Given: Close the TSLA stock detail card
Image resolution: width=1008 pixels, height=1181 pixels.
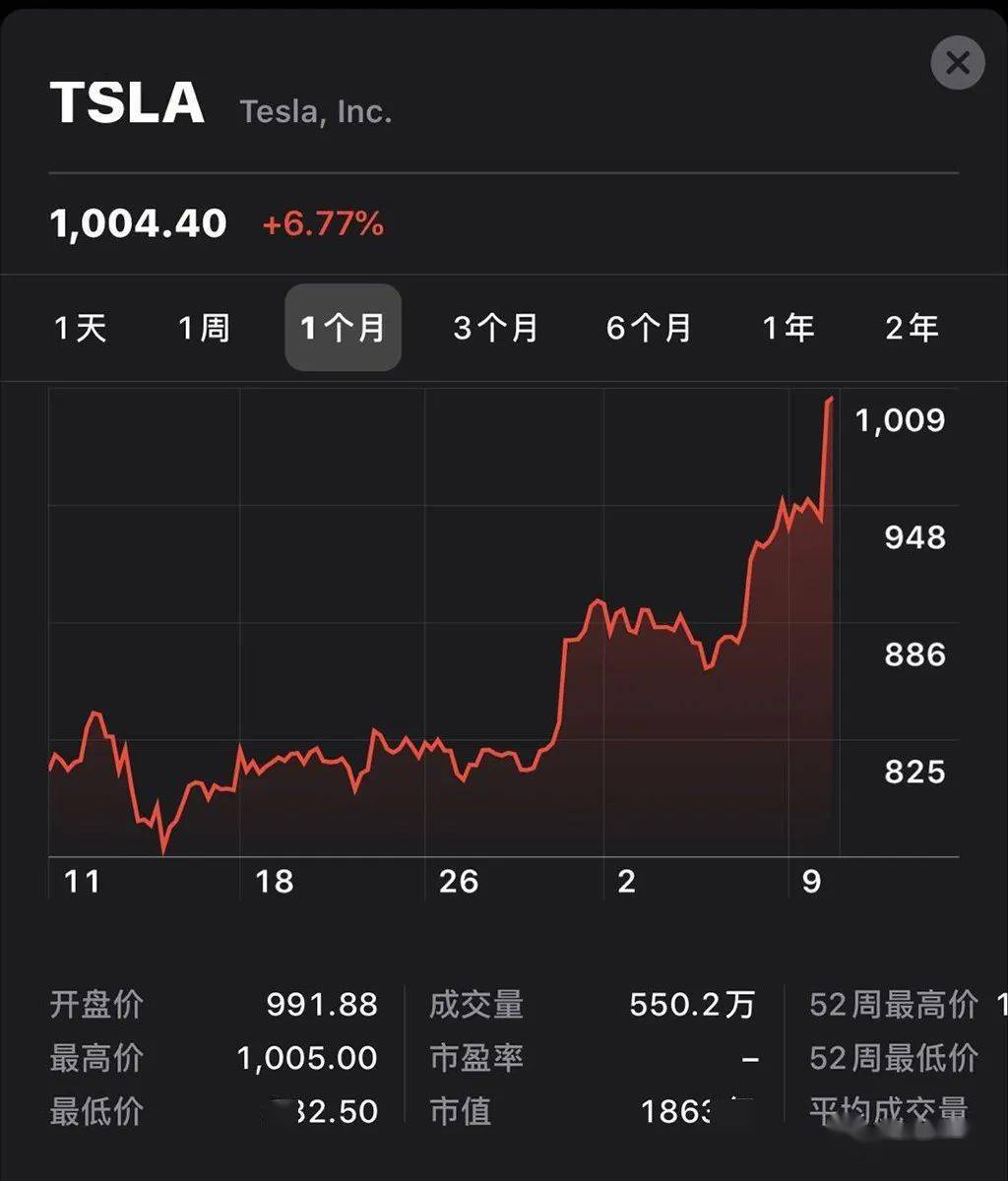Looking at the screenshot, I should (x=956, y=63).
